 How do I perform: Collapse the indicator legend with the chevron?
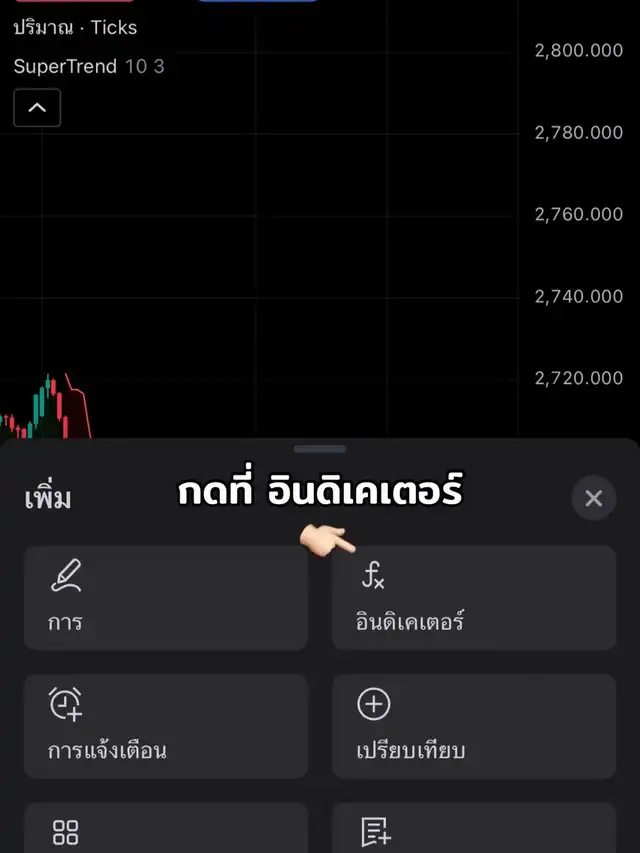(x=37, y=108)
